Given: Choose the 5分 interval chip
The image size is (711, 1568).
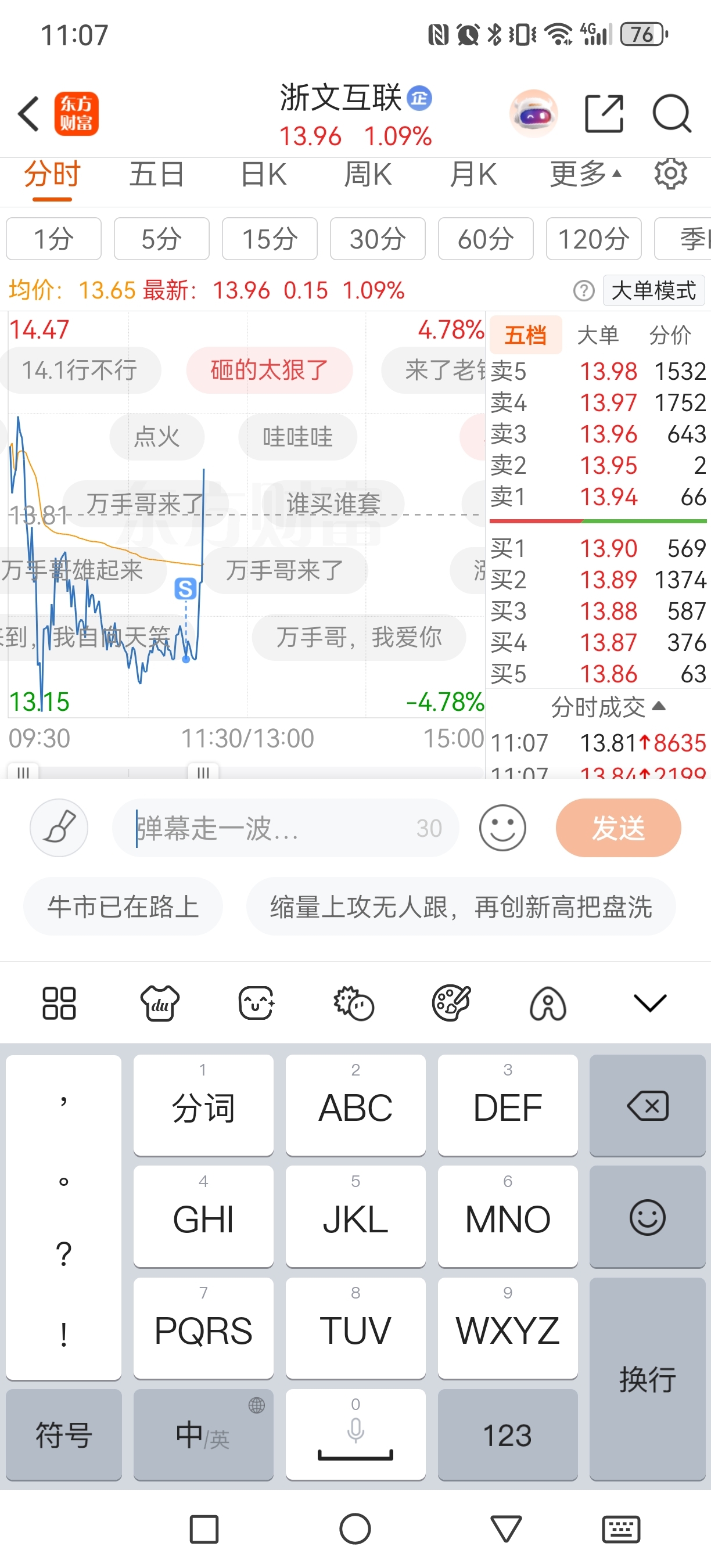Looking at the screenshot, I should point(161,239).
